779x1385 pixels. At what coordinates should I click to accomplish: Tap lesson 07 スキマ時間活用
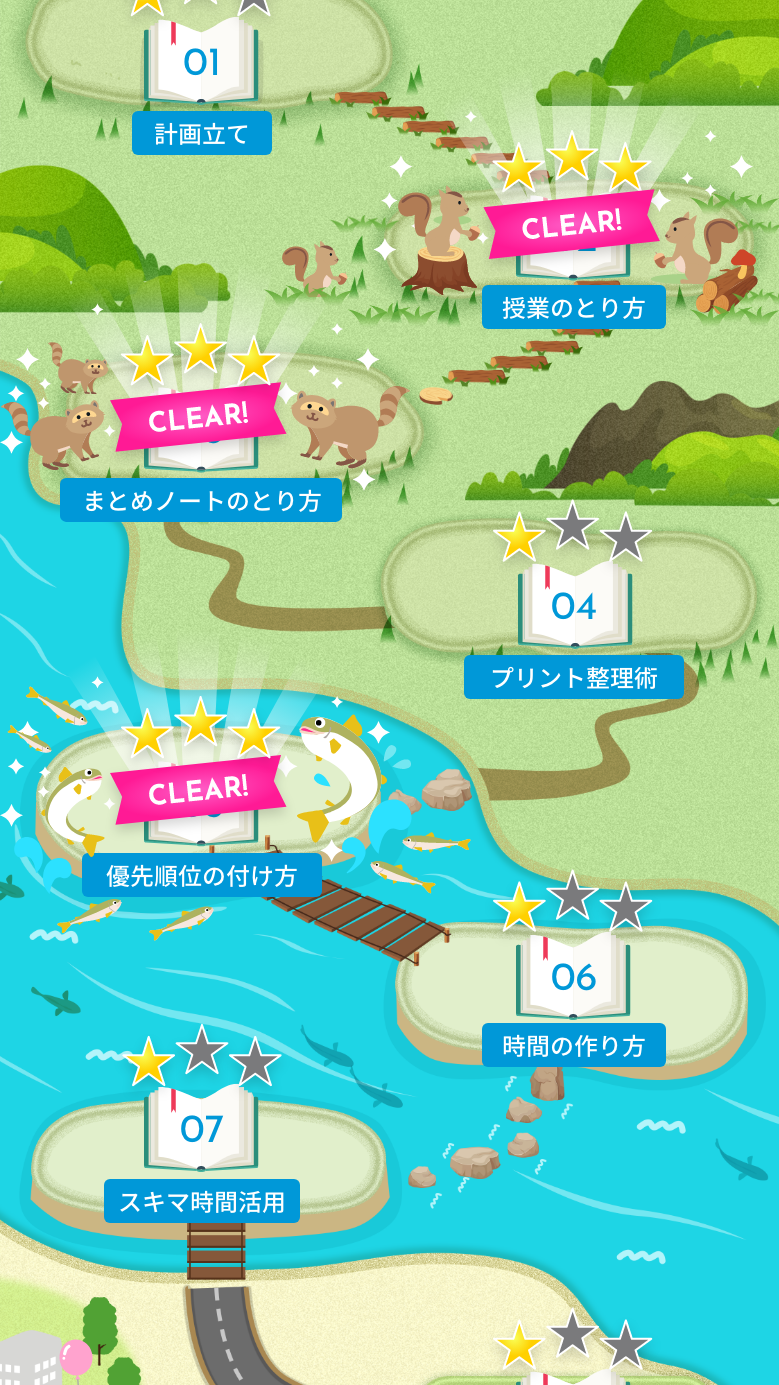point(201,1130)
